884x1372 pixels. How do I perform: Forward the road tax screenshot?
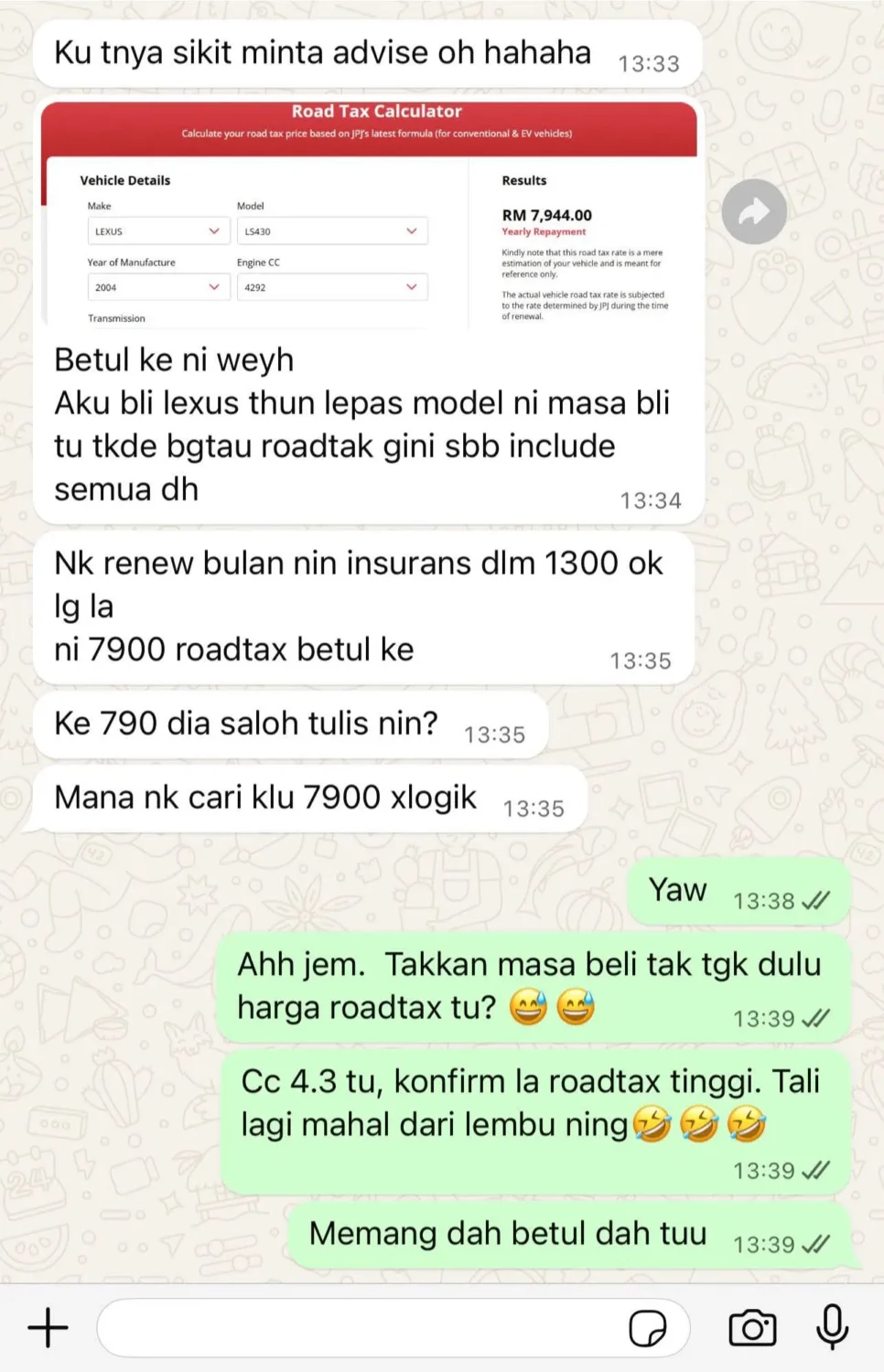click(753, 212)
